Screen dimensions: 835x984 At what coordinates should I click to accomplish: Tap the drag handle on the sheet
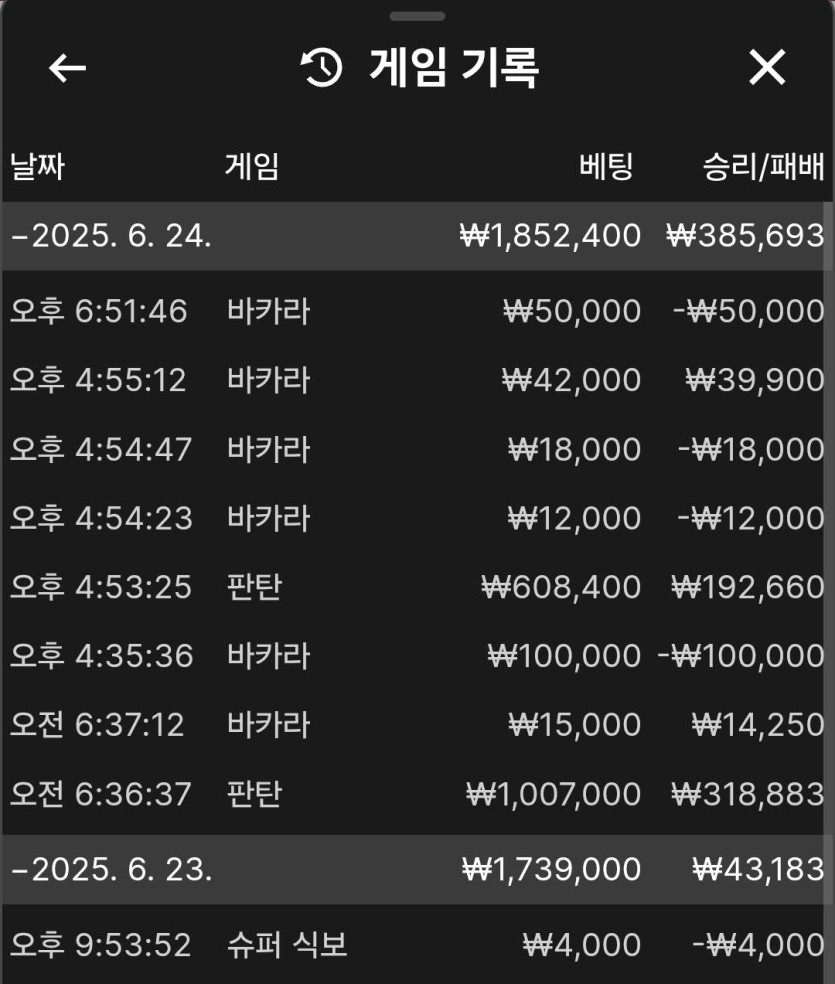point(417,16)
